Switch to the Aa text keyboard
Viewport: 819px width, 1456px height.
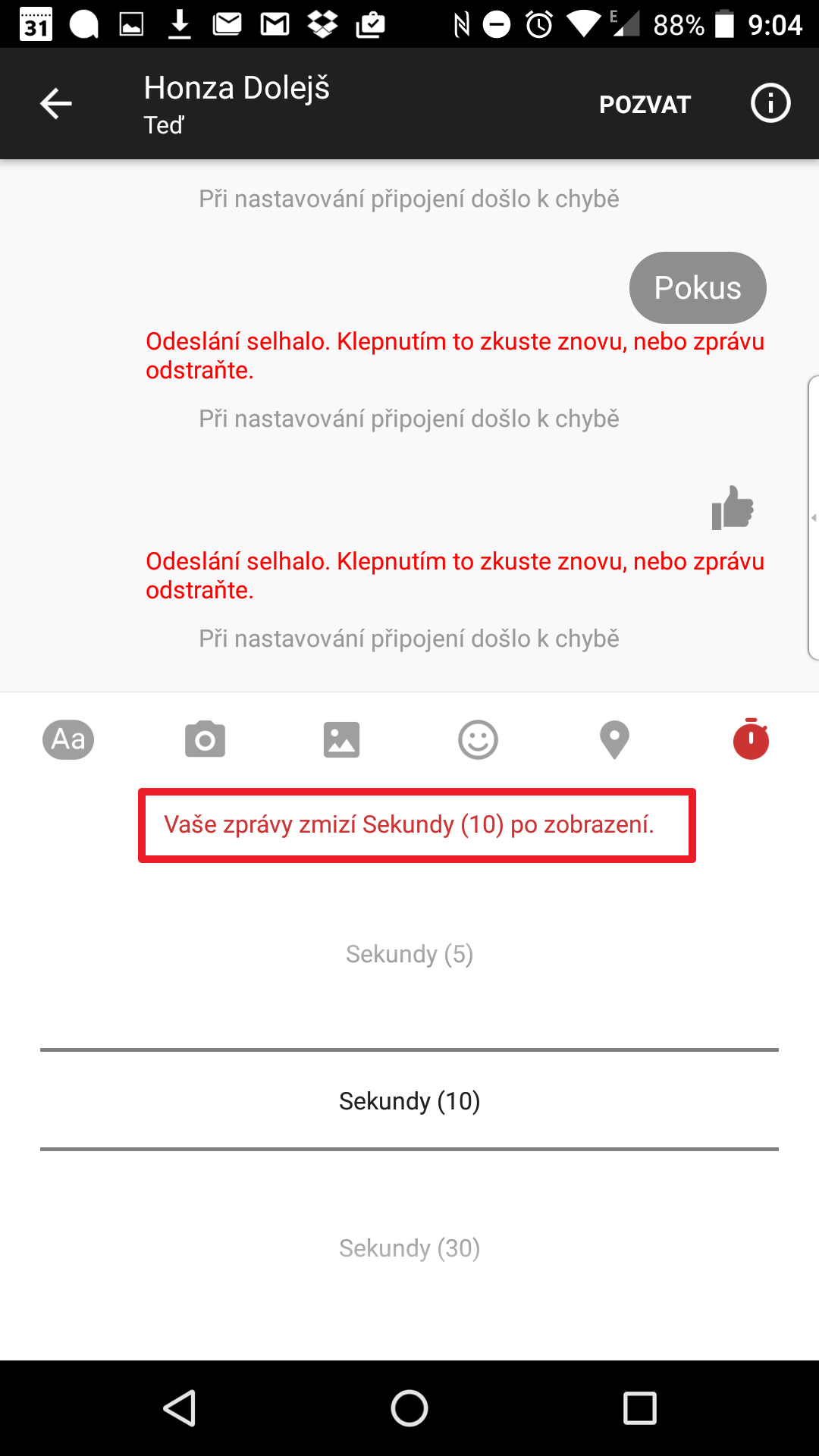(x=68, y=739)
